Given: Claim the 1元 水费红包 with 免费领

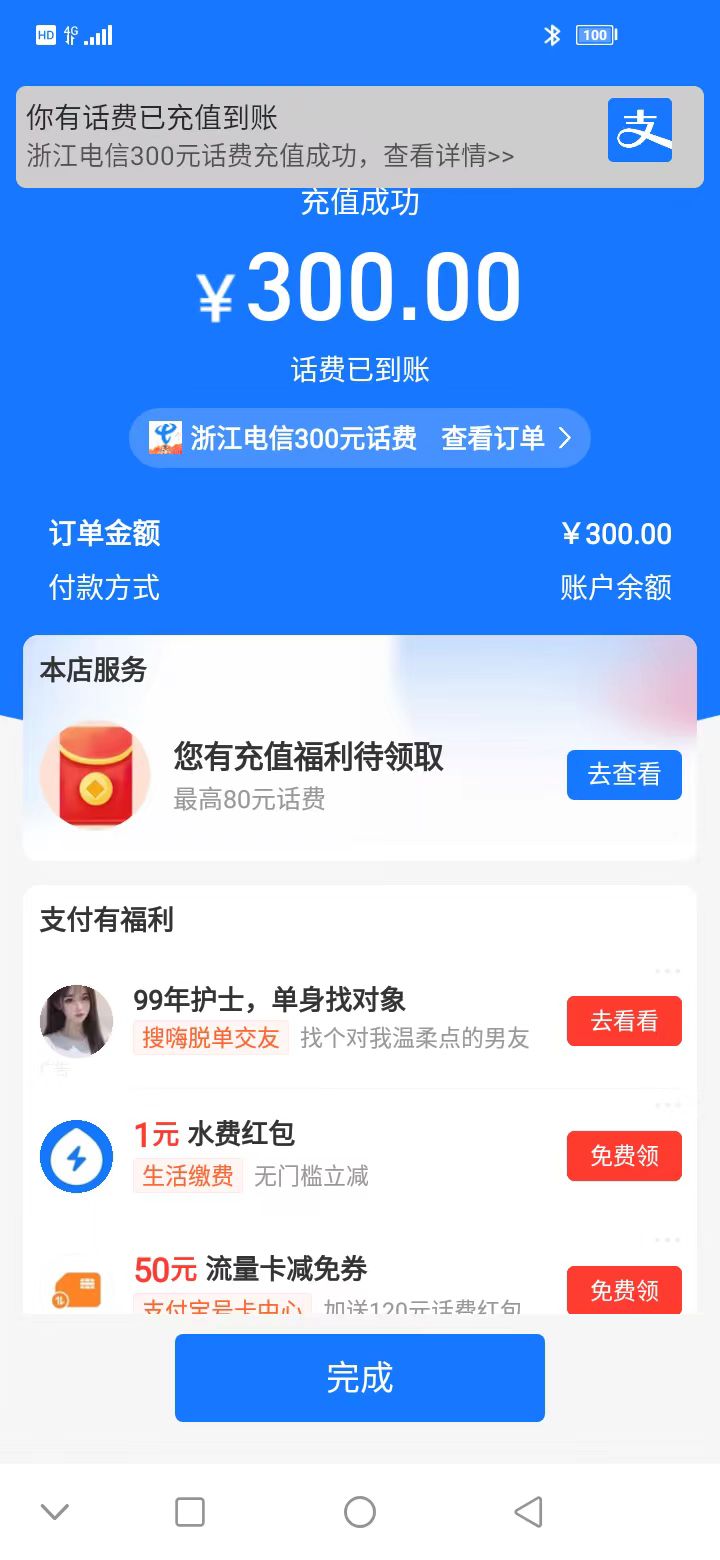Looking at the screenshot, I should pos(624,1156).
